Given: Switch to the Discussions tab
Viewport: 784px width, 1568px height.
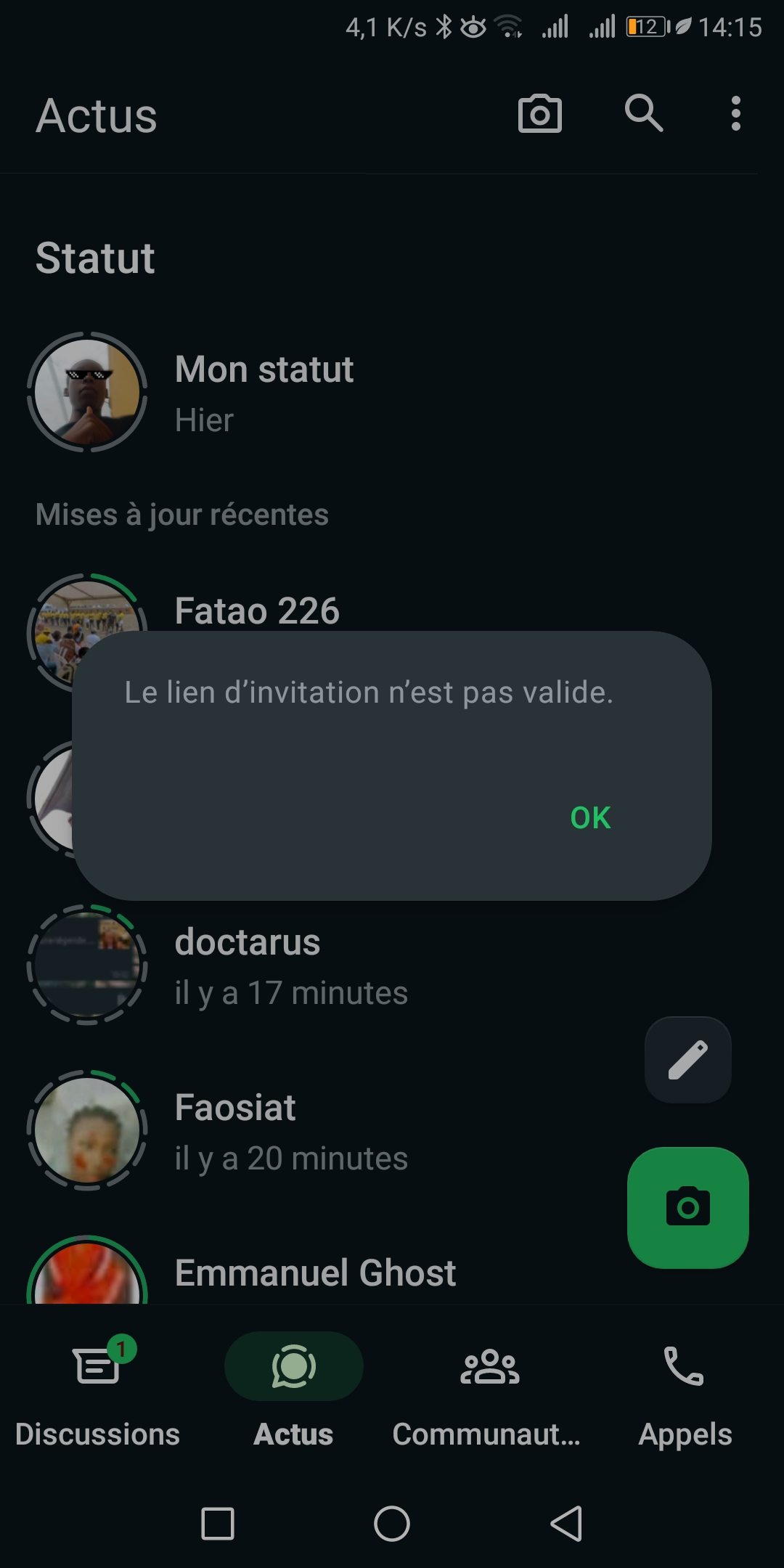Looking at the screenshot, I should 97,1394.
